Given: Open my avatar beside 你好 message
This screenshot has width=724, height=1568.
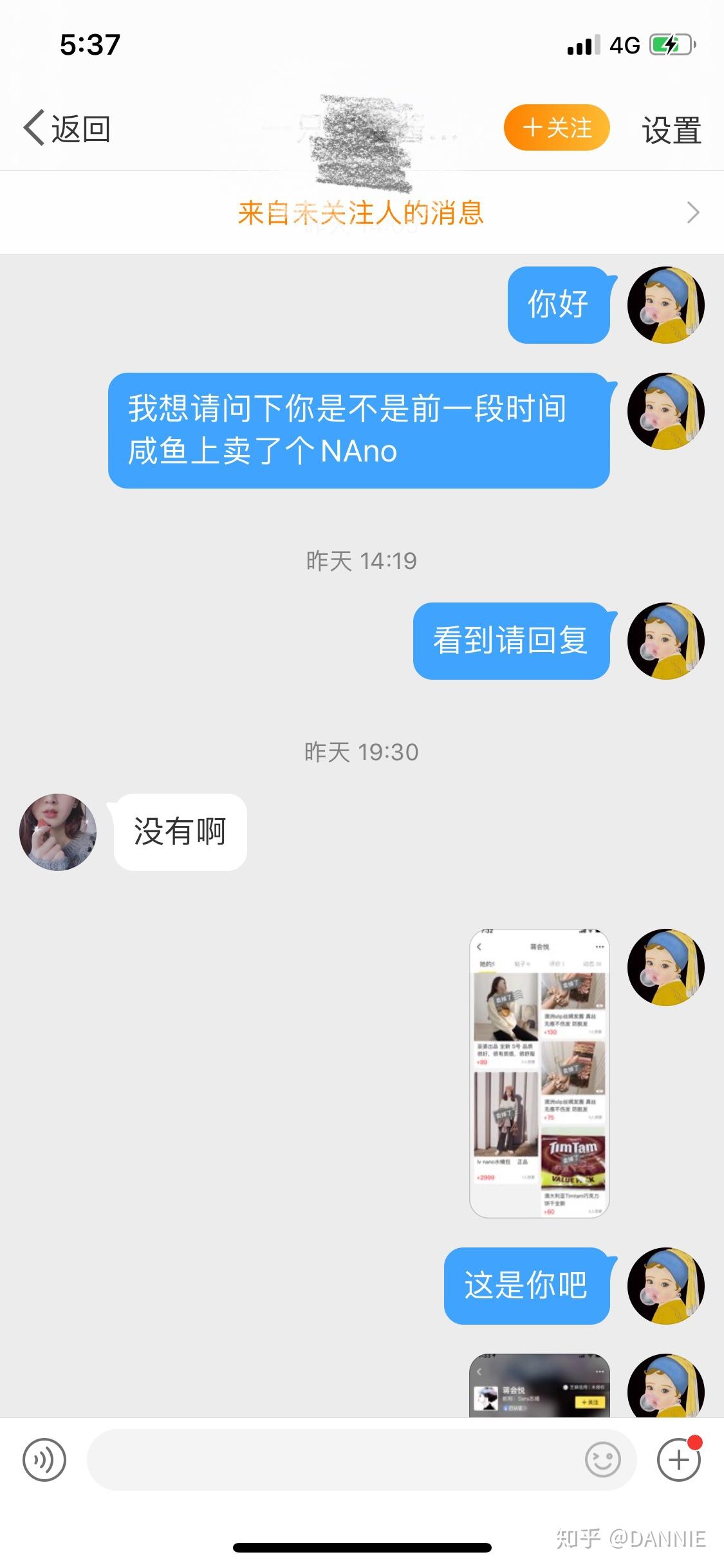Looking at the screenshot, I should [x=666, y=305].
